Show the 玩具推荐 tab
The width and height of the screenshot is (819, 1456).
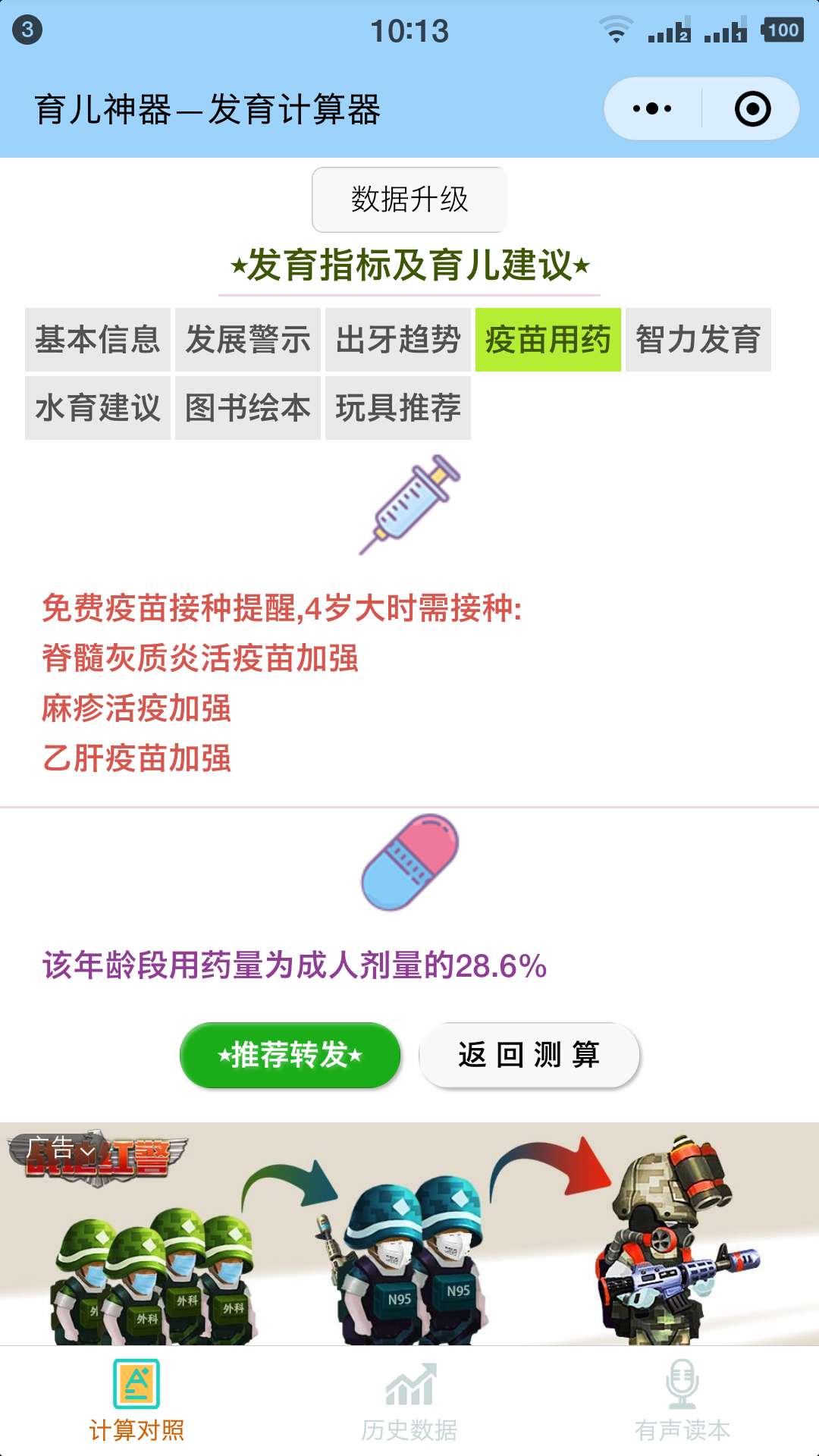(x=398, y=408)
